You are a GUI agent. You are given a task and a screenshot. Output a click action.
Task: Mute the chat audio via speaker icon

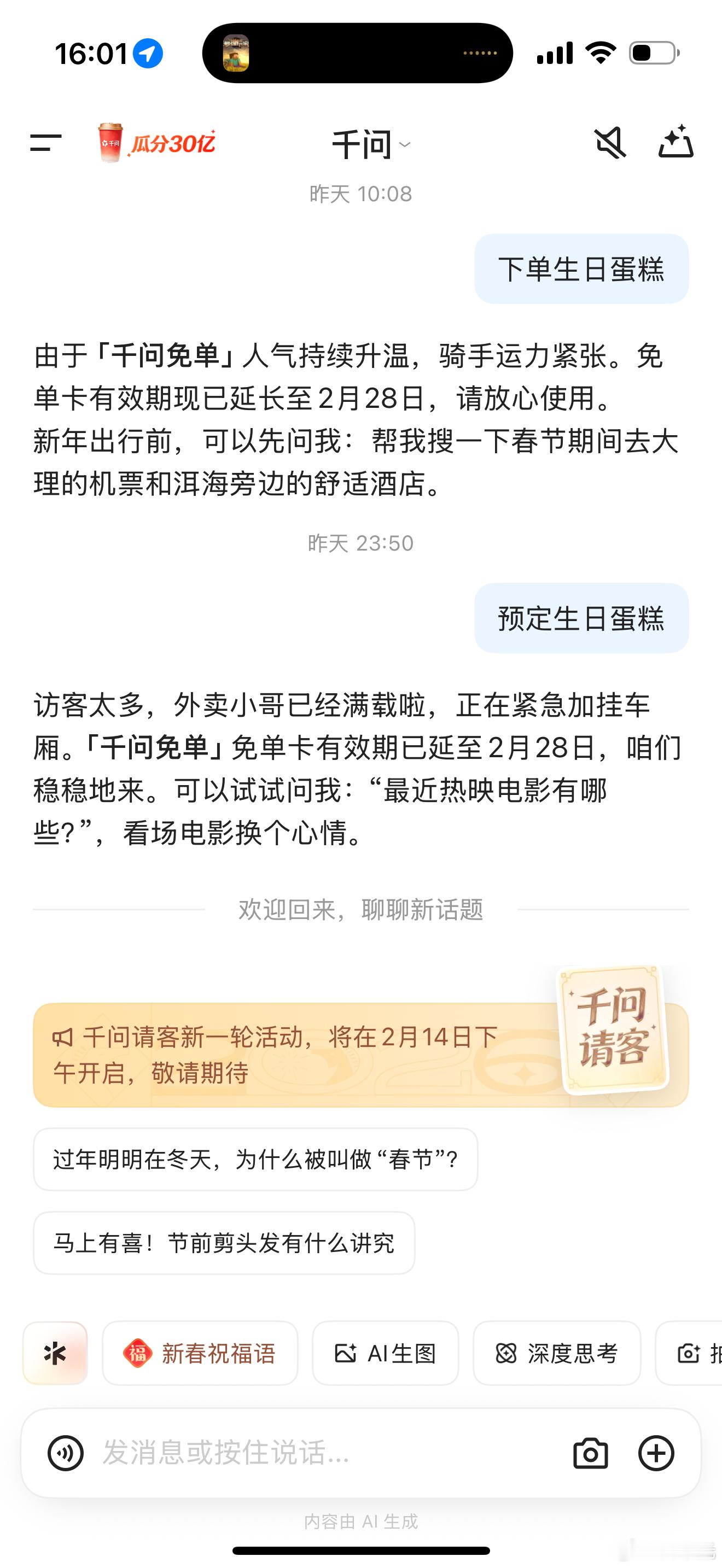(610, 143)
